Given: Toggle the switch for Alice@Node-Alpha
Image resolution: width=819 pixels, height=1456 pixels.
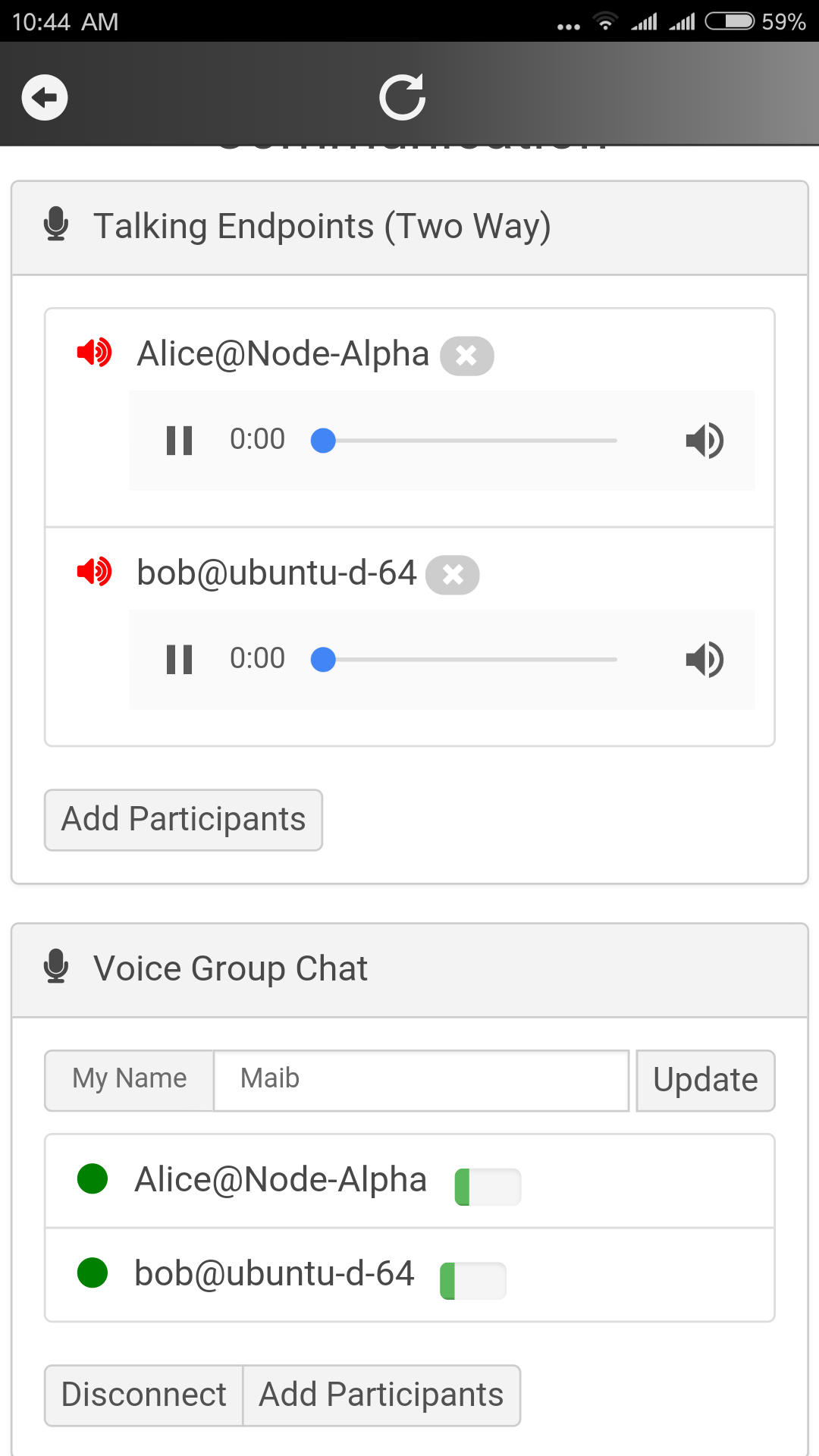Looking at the screenshot, I should [x=488, y=1187].
